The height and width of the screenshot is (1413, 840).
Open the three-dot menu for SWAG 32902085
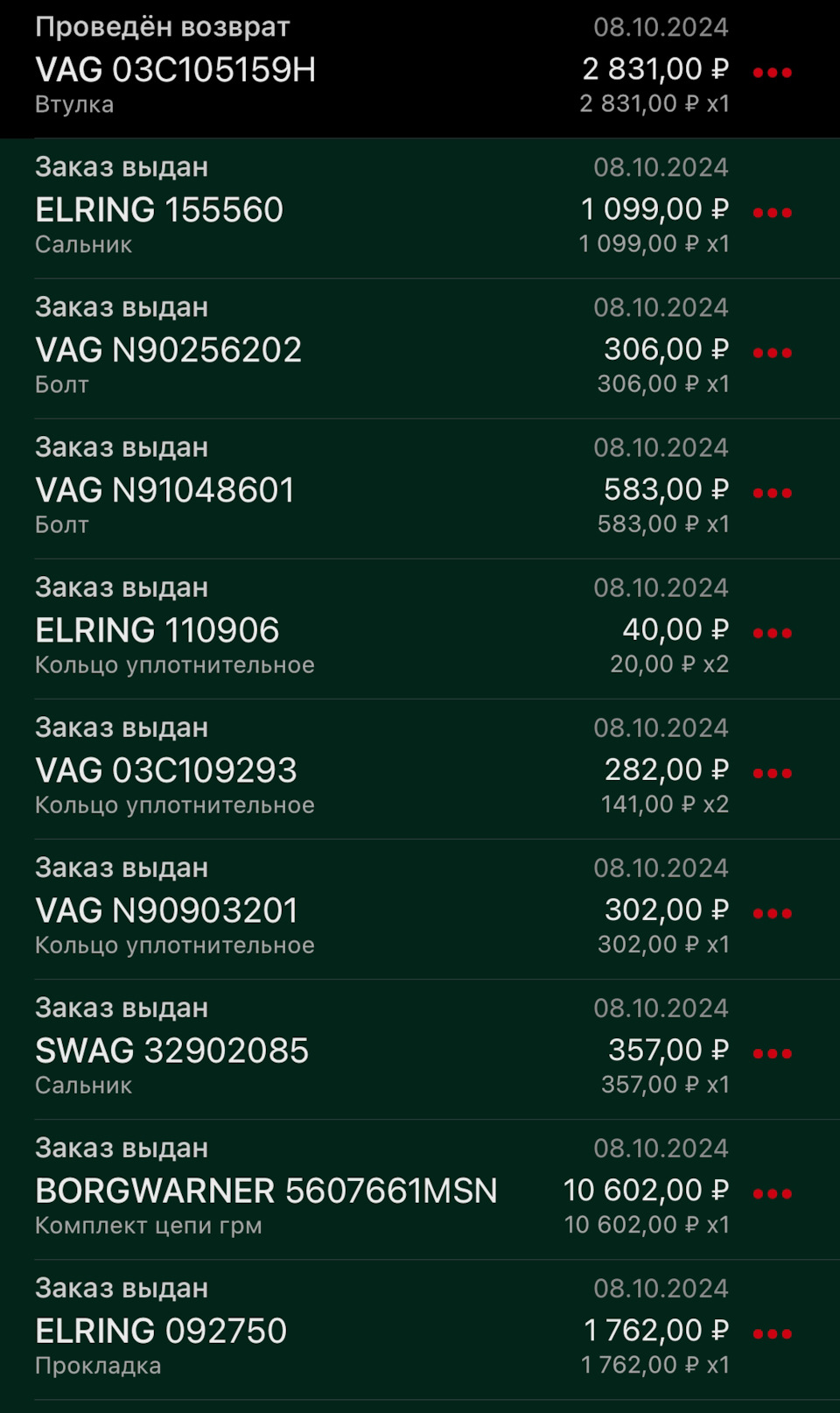(772, 1053)
